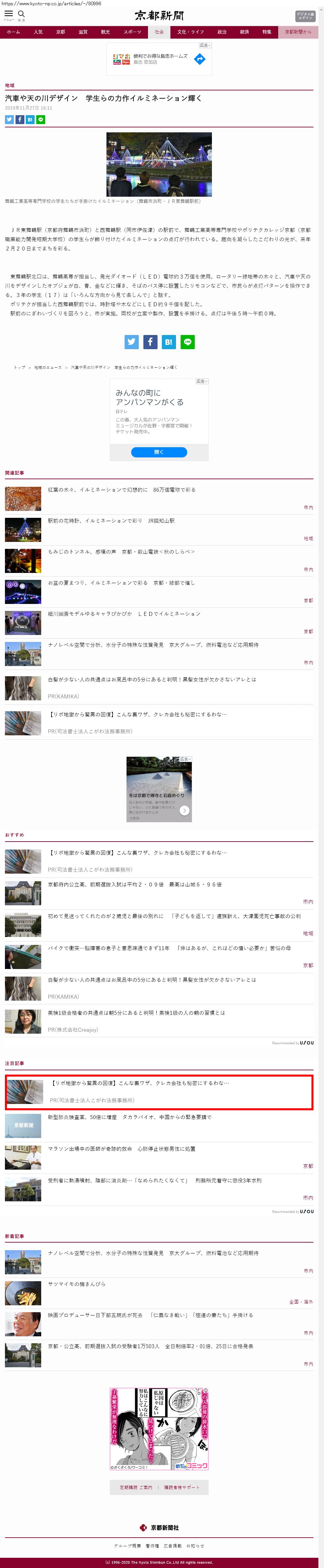Open the hamburger menu
324x1568 pixels.
coord(9,15)
